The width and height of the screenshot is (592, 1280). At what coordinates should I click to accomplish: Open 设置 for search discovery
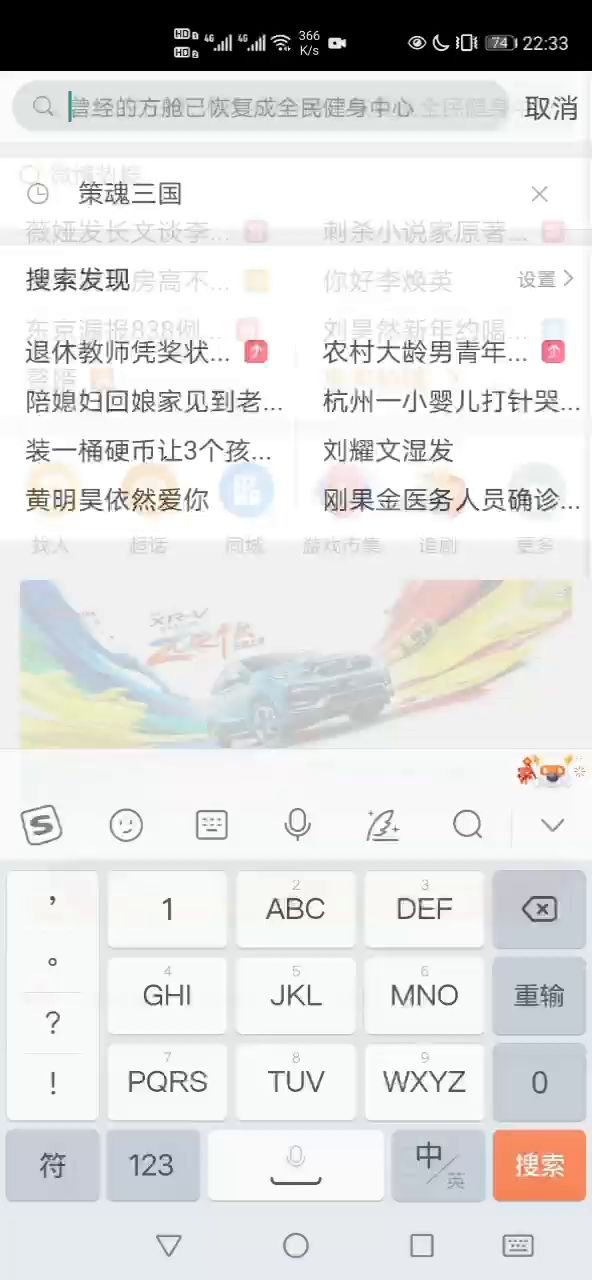coord(546,280)
